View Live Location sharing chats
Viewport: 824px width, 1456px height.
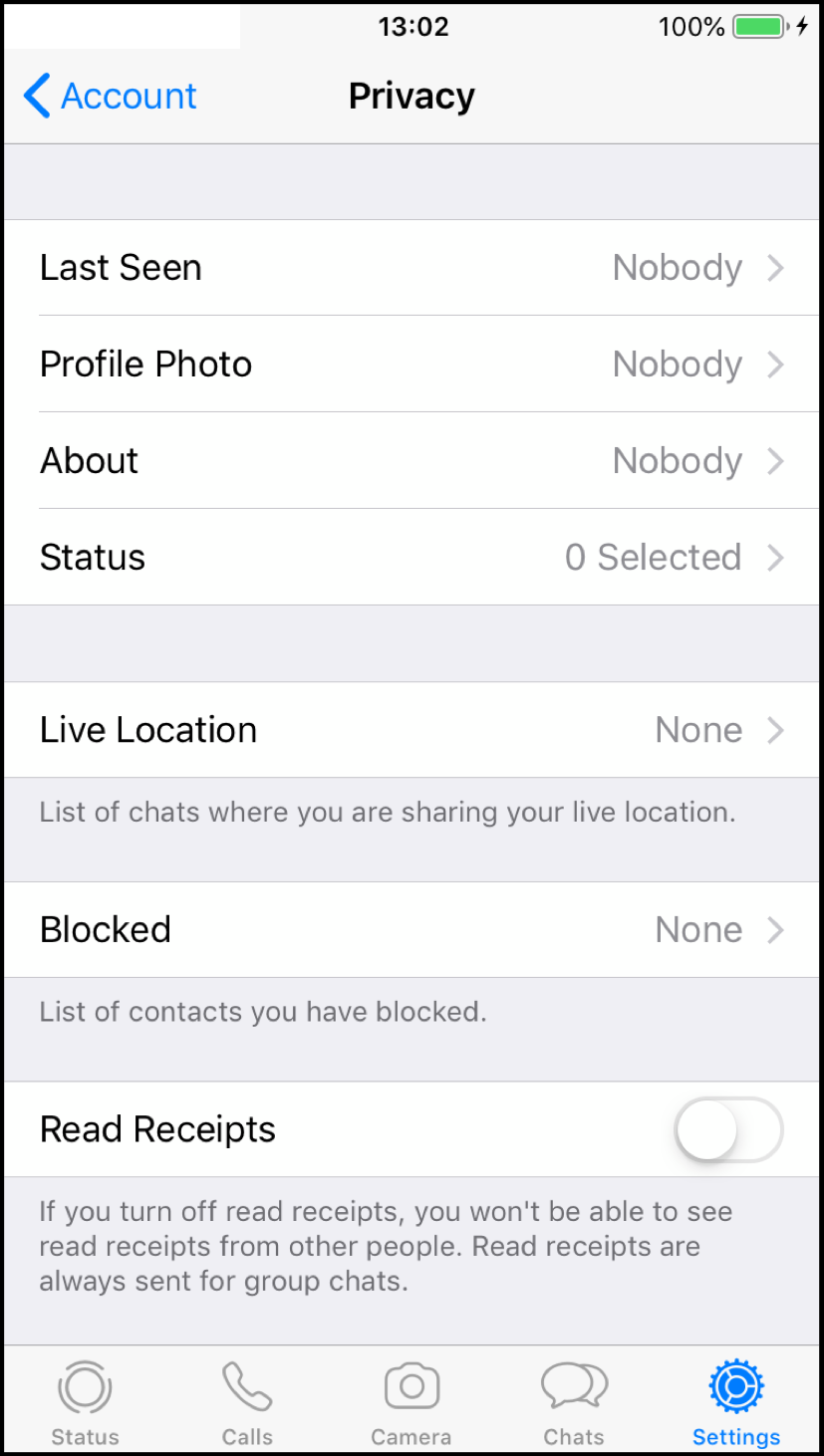click(412, 730)
